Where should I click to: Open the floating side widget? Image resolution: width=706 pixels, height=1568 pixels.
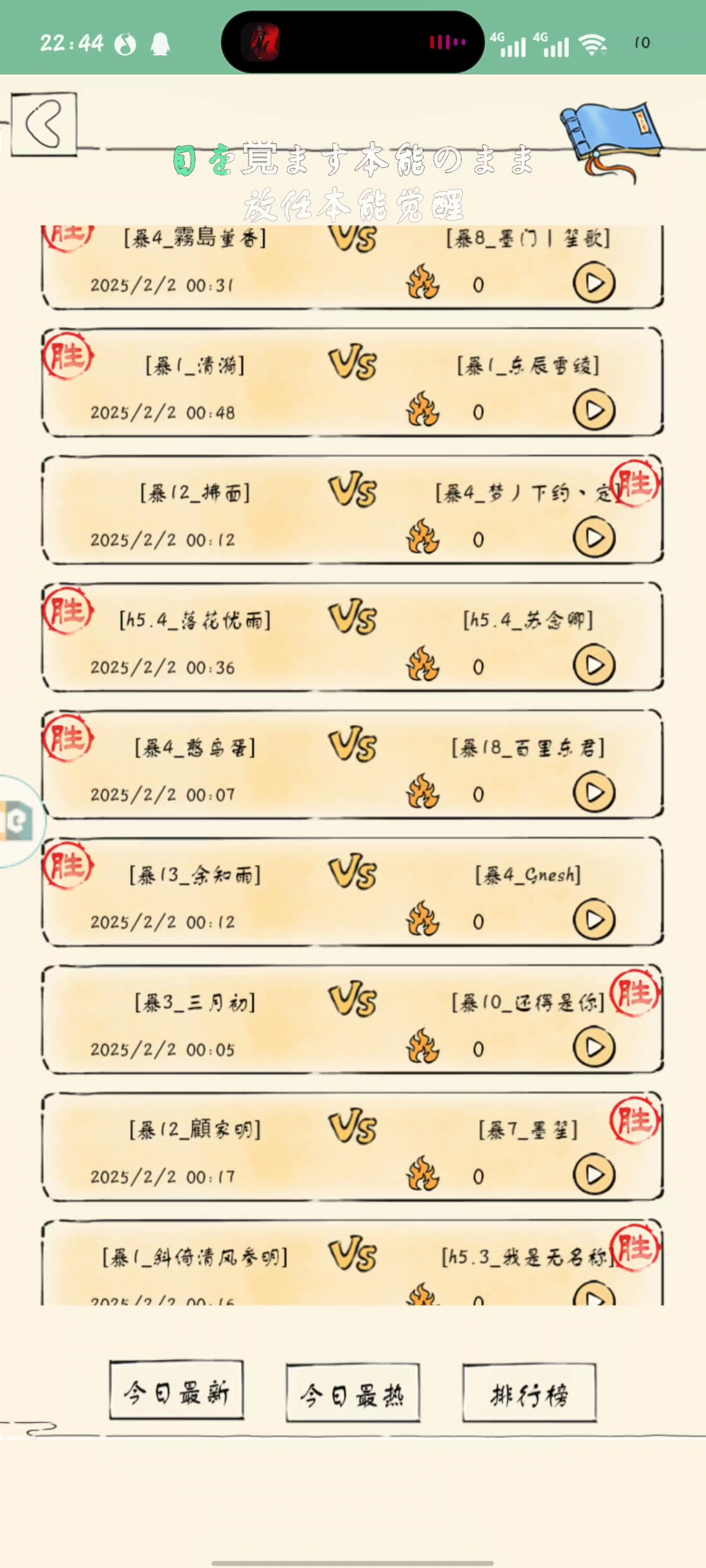[x=18, y=821]
